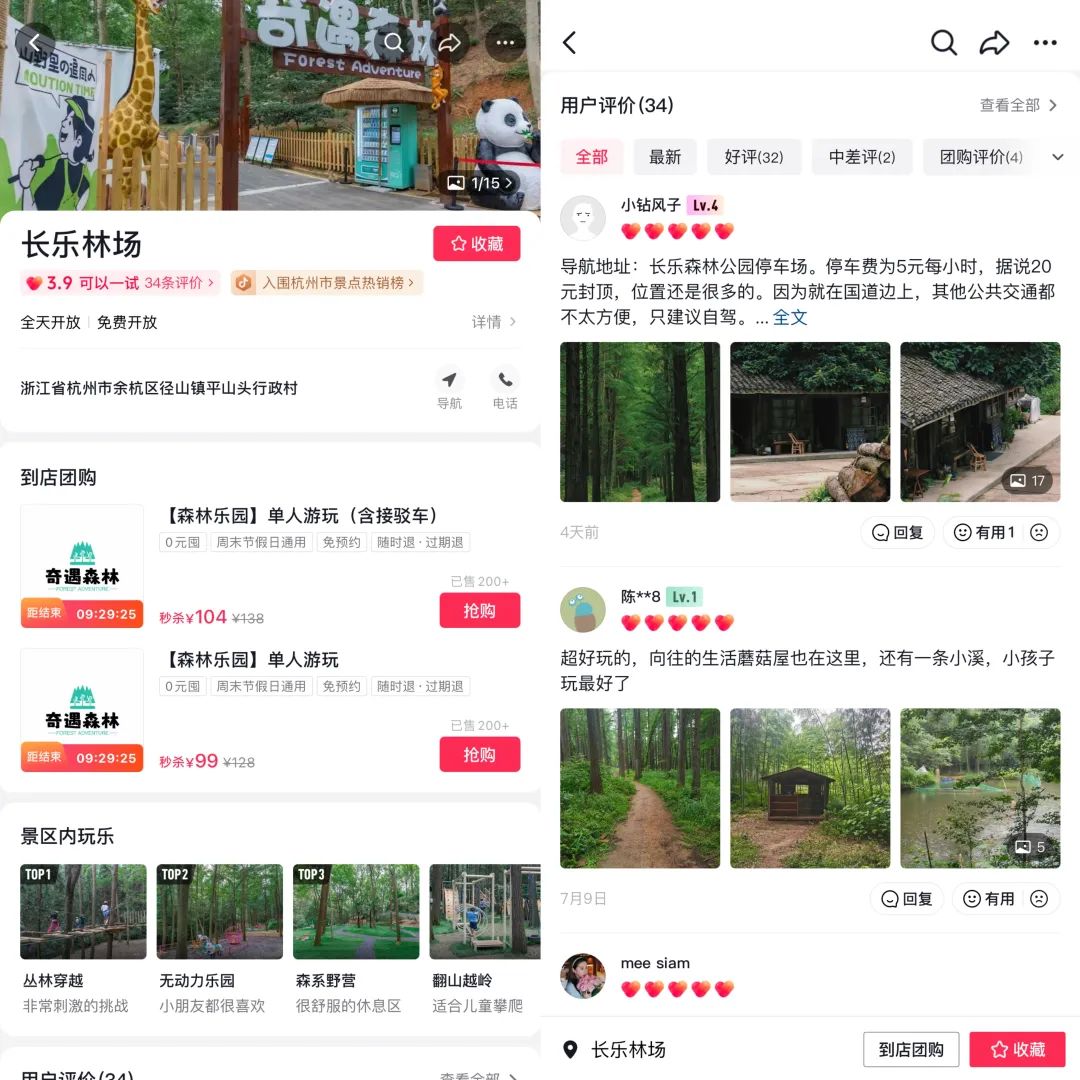Open the 1/15 photo gallery
The height and width of the screenshot is (1080, 1080).
coord(480,183)
